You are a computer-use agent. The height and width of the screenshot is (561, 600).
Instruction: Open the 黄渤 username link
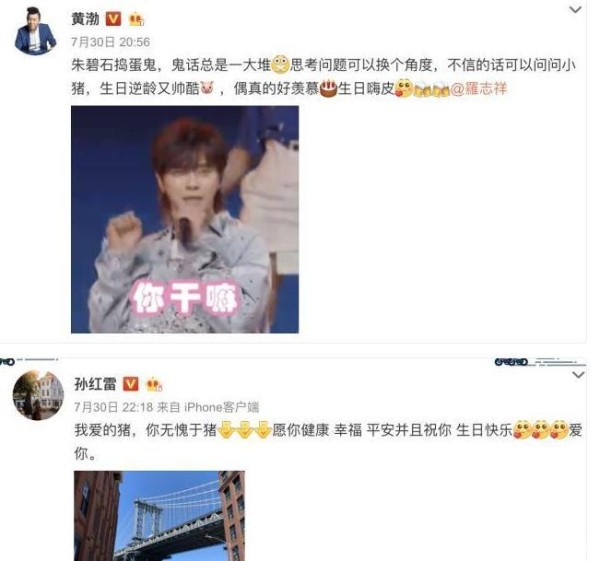87,19
